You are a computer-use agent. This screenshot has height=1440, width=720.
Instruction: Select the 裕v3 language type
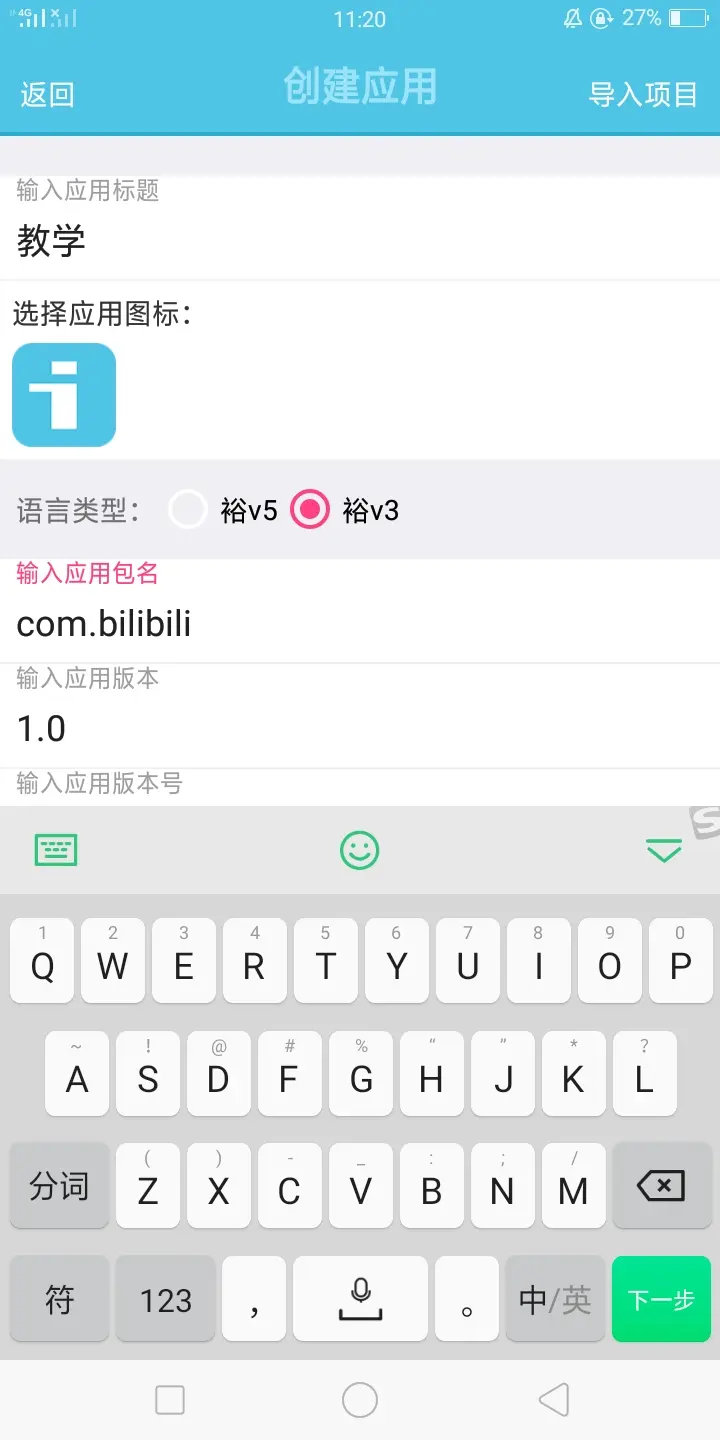tap(310, 510)
